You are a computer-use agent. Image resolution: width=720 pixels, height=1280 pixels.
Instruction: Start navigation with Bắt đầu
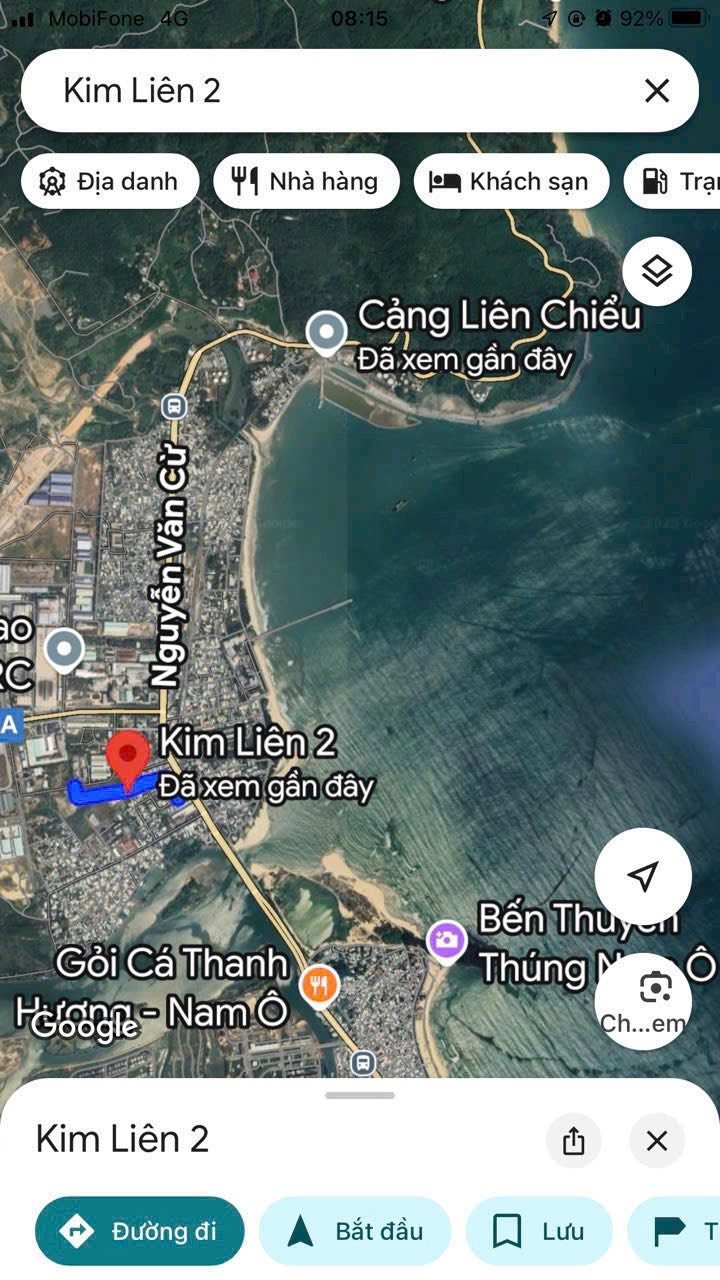pyautogui.click(x=355, y=1231)
